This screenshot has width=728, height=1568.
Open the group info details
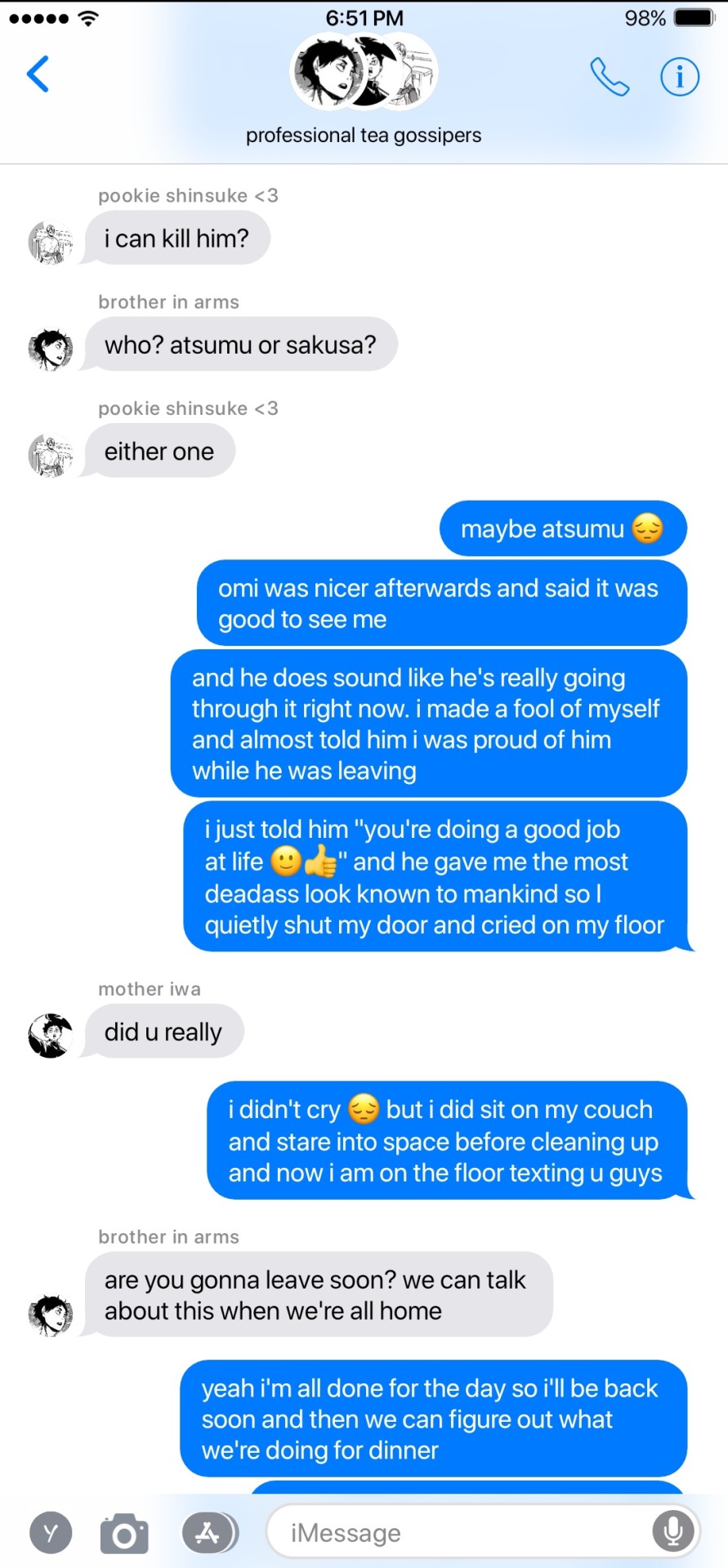point(679,77)
